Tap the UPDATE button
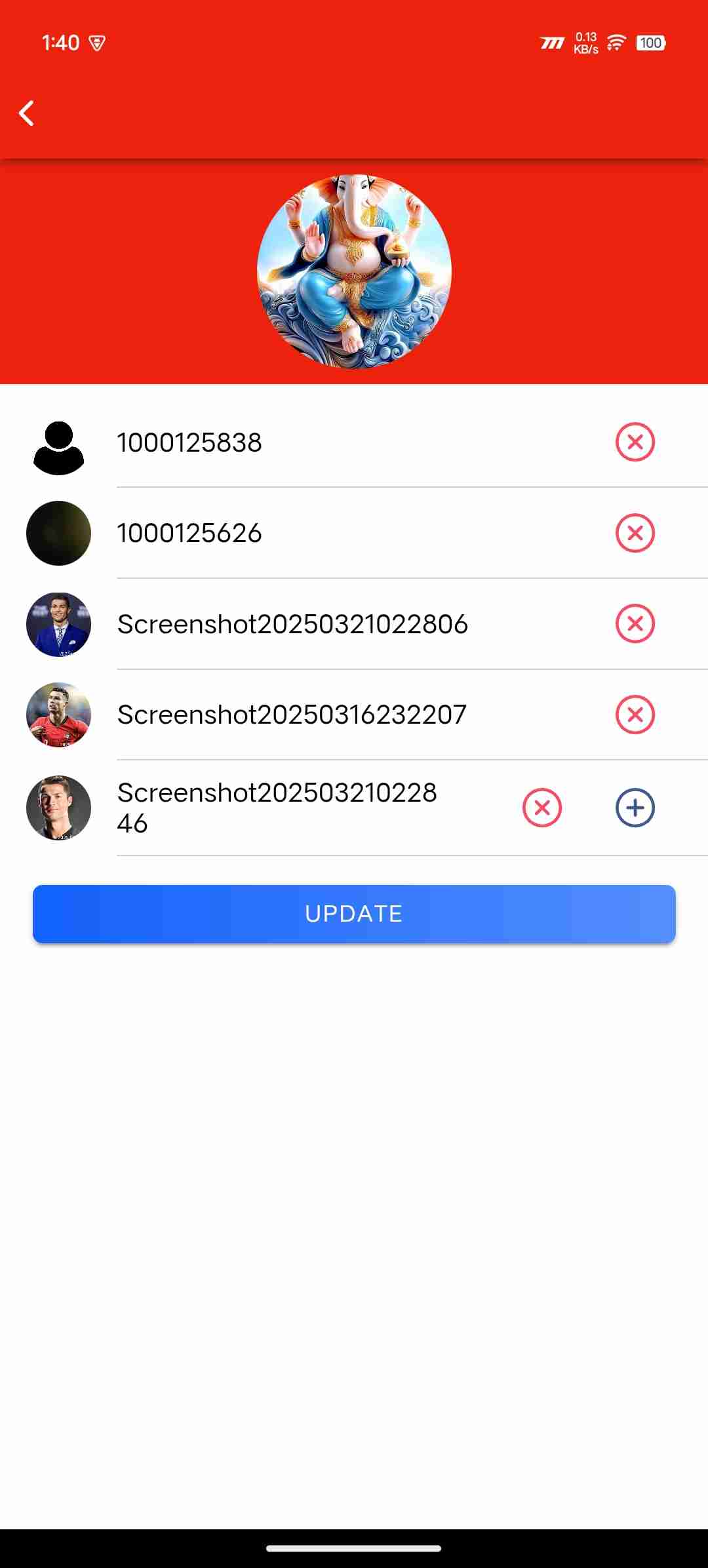 (x=354, y=914)
